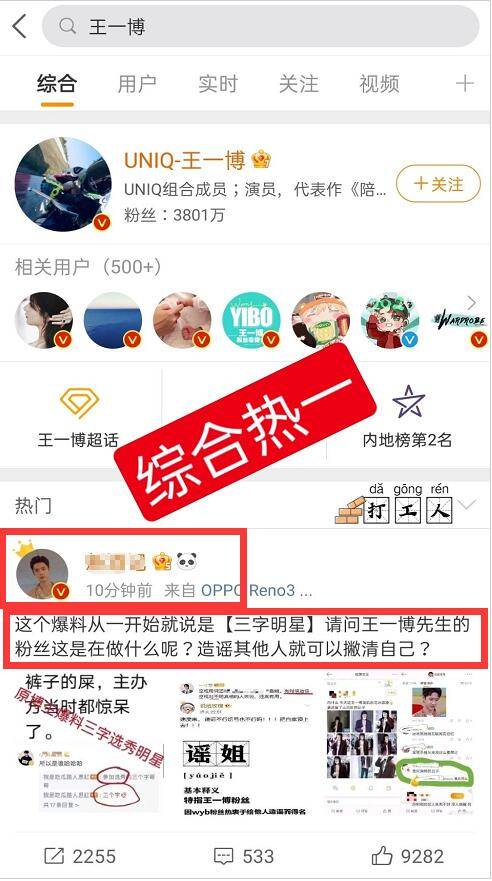Repost the hot post with 2255 shares
The image size is (492, 881).
tap(80, 856)
